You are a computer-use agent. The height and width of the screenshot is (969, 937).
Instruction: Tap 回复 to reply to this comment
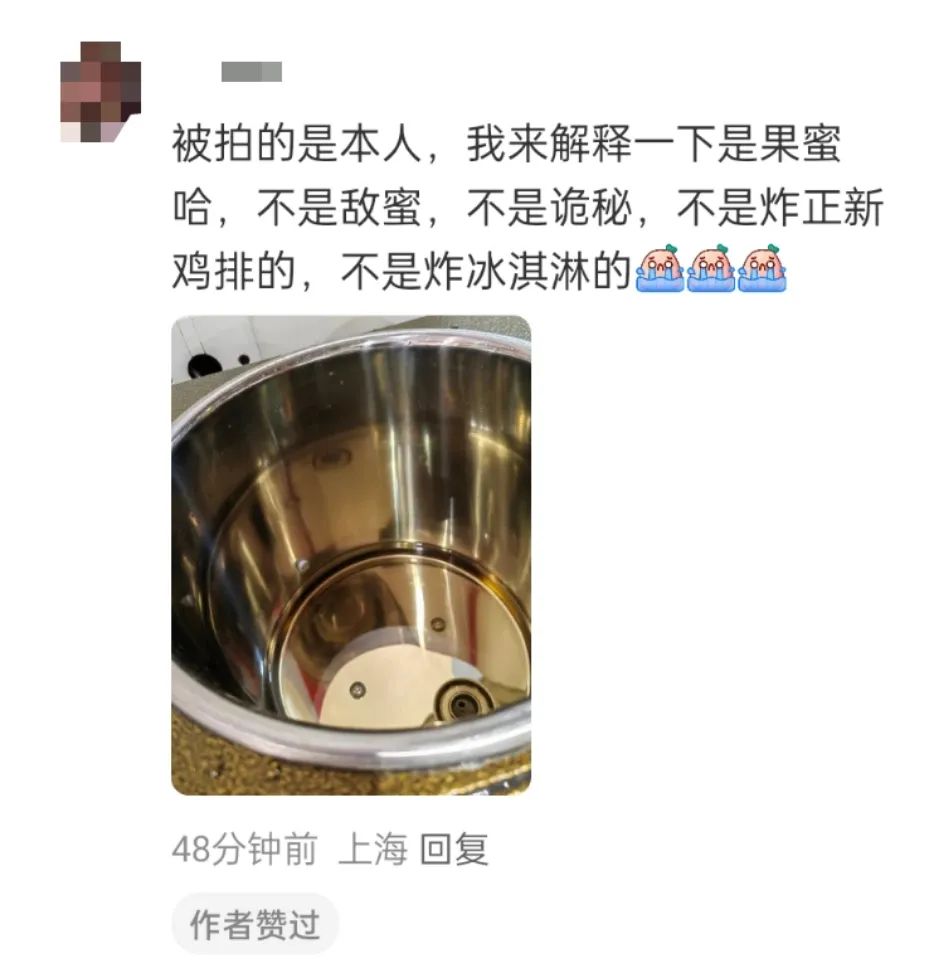(x=453, y=851)
